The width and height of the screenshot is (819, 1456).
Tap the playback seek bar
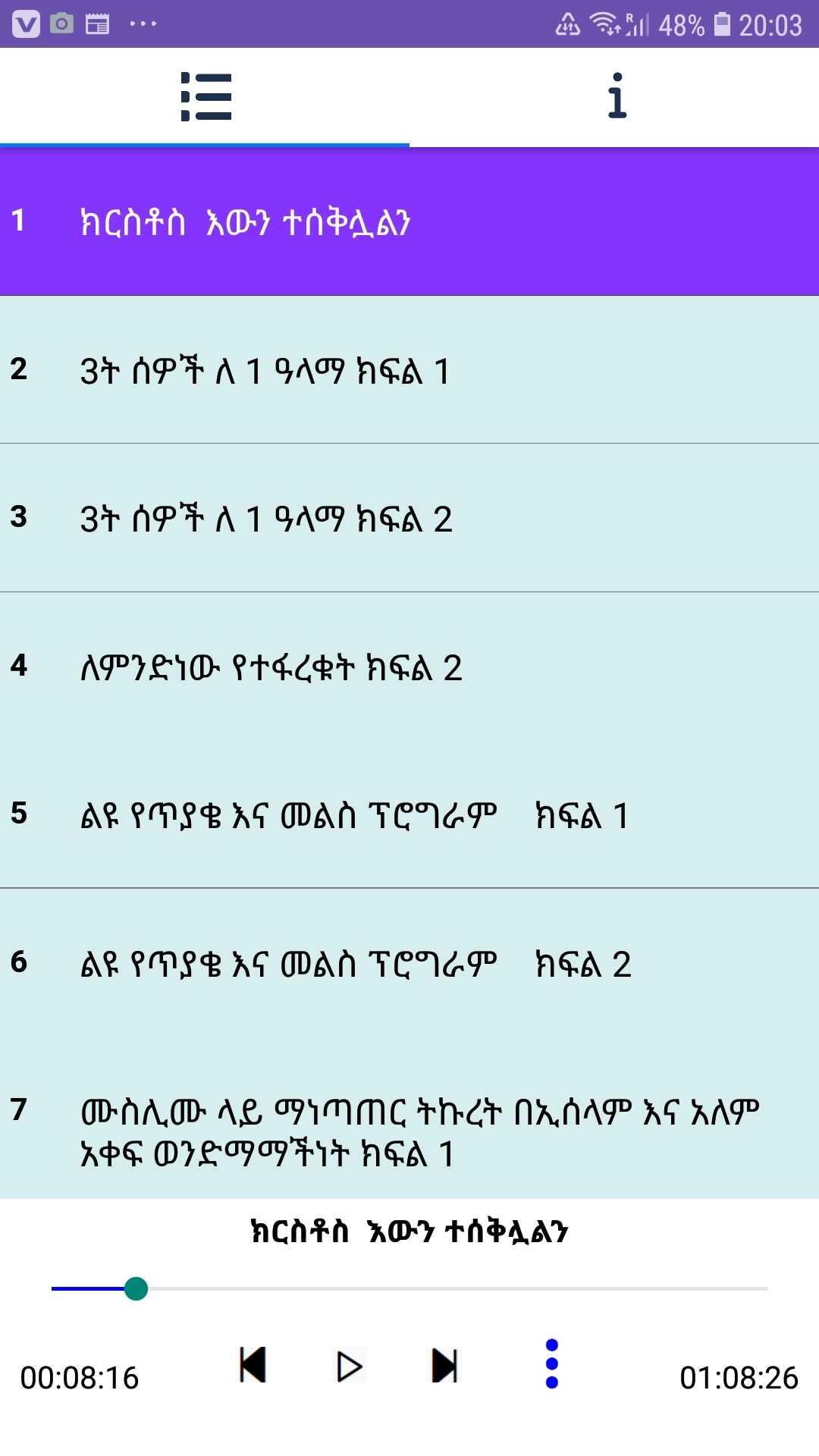[409, 1288]
